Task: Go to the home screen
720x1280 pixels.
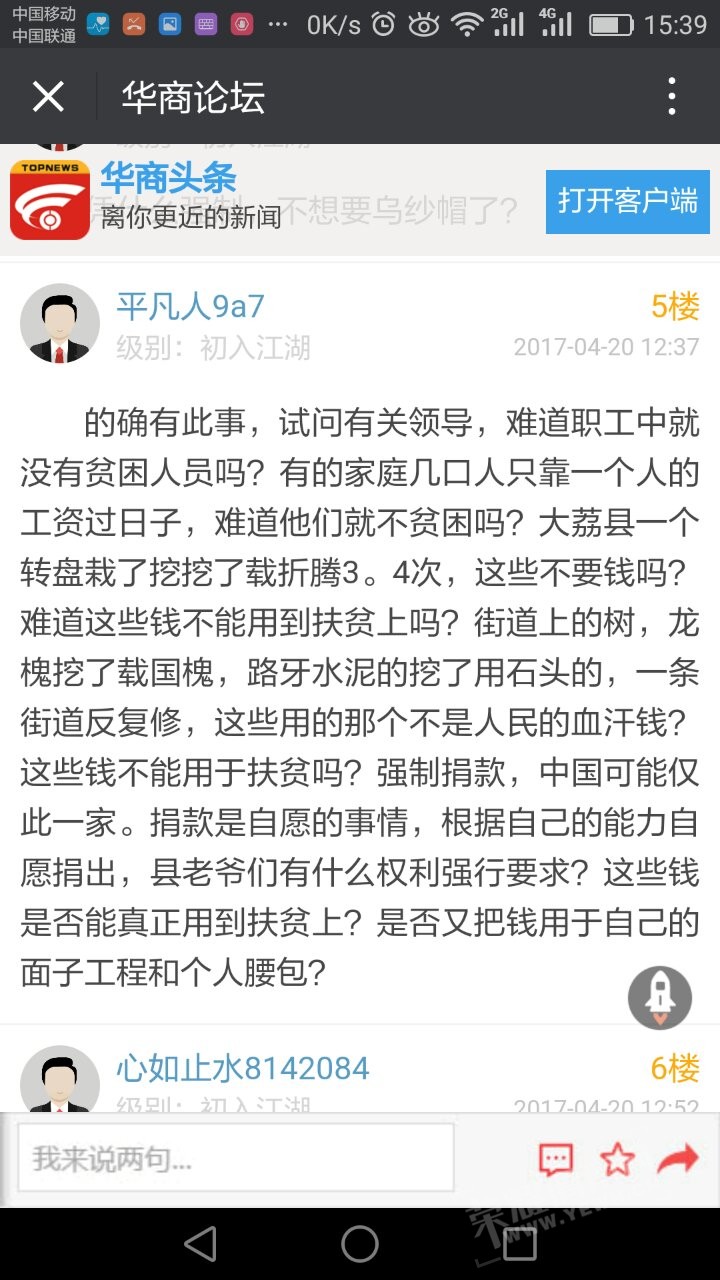Action: 360,1244
